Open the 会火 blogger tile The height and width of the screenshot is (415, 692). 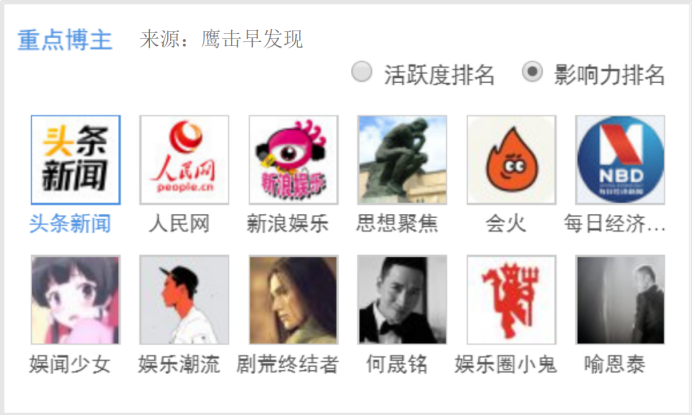[x=511, y=160]
